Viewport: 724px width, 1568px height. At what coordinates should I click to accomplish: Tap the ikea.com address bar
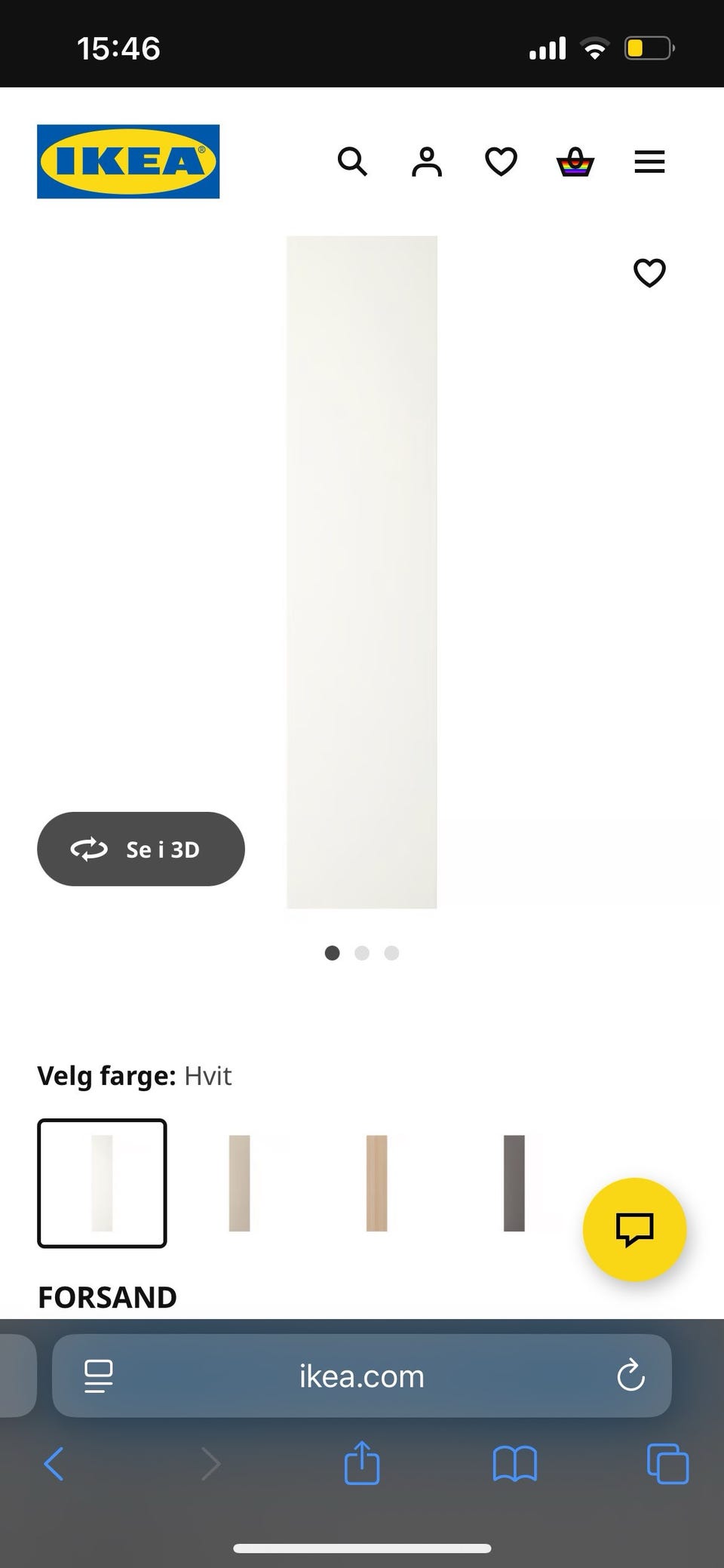pyautogui.click(x=362, y=1376)
